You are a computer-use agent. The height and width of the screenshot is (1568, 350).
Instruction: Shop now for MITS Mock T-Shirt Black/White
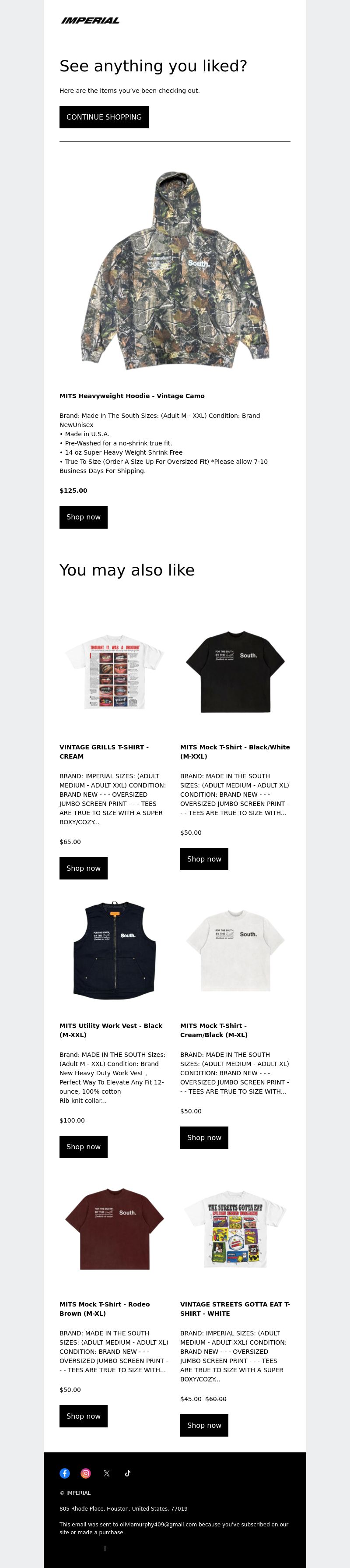pos(204,859)
